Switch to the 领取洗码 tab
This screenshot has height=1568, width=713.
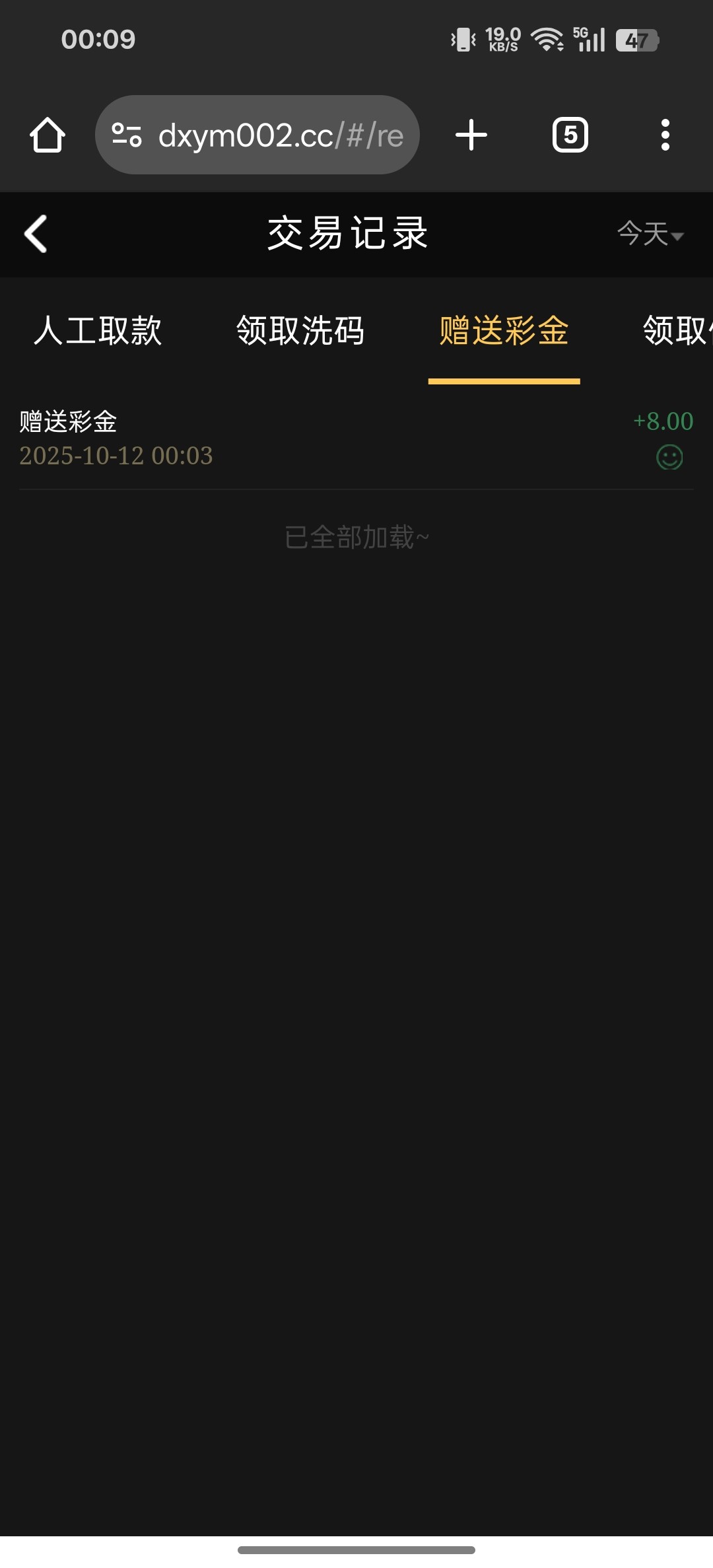pos(300,330)
